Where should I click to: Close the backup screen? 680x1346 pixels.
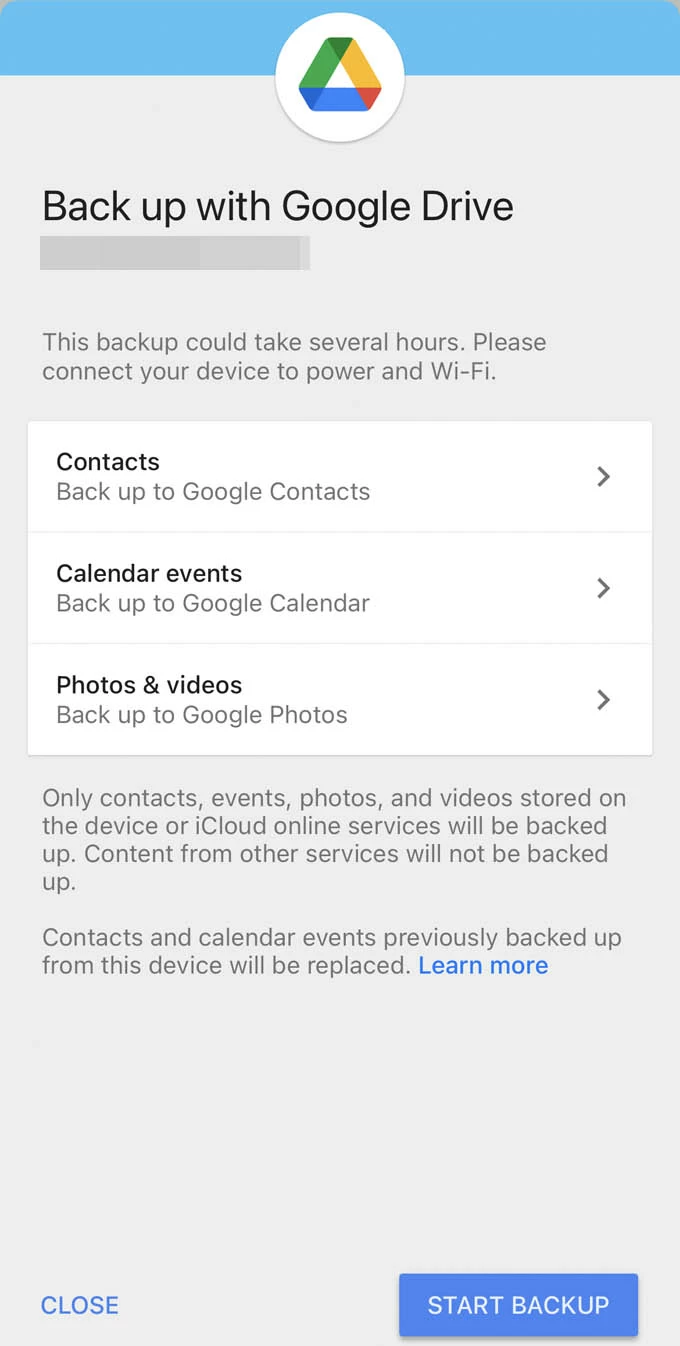point(80,1305)
